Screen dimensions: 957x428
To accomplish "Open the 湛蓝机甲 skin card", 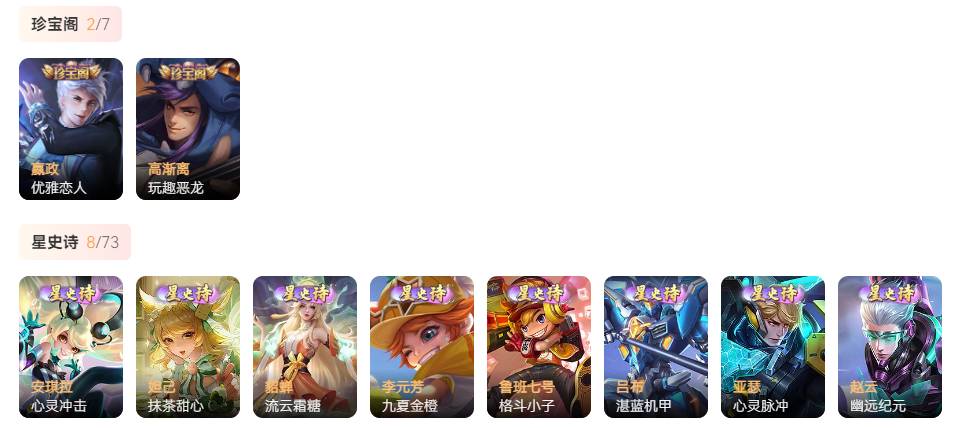I will (x=656, y=347).
